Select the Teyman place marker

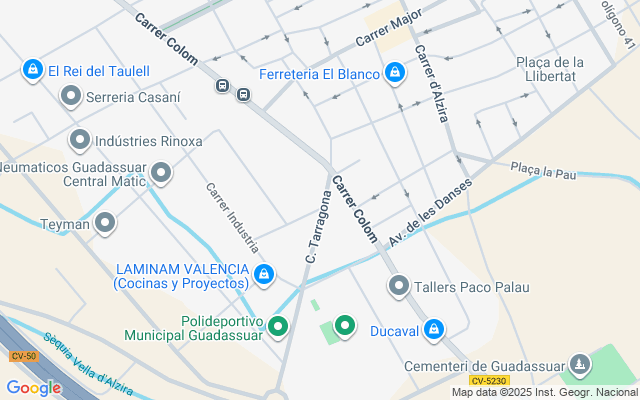click(105, 224)
